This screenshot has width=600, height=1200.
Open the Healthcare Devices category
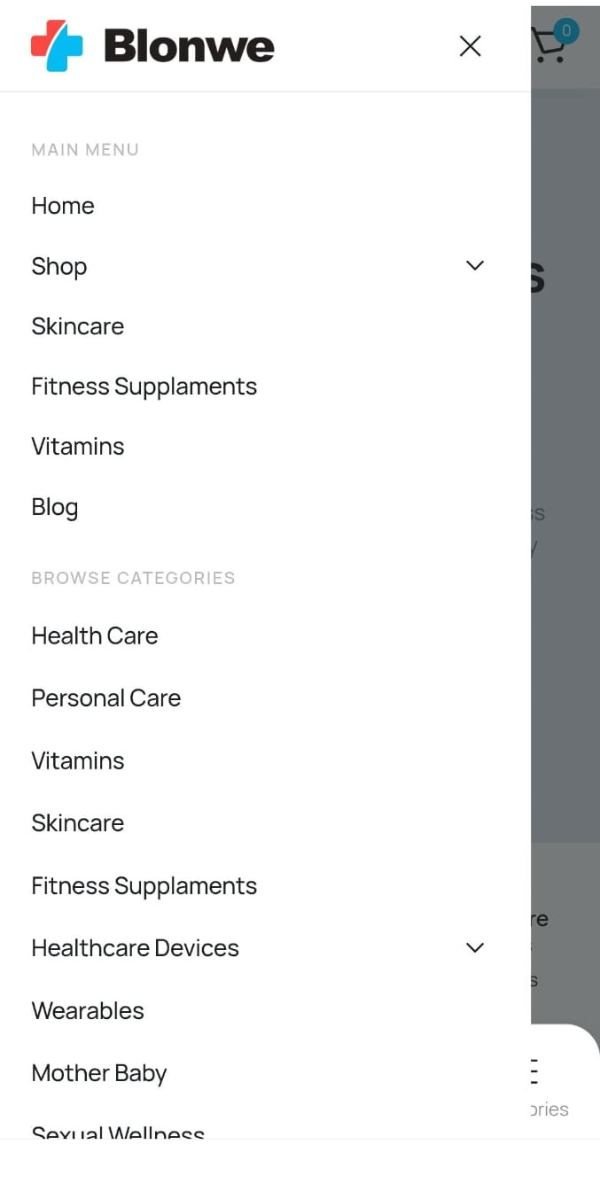135,948
